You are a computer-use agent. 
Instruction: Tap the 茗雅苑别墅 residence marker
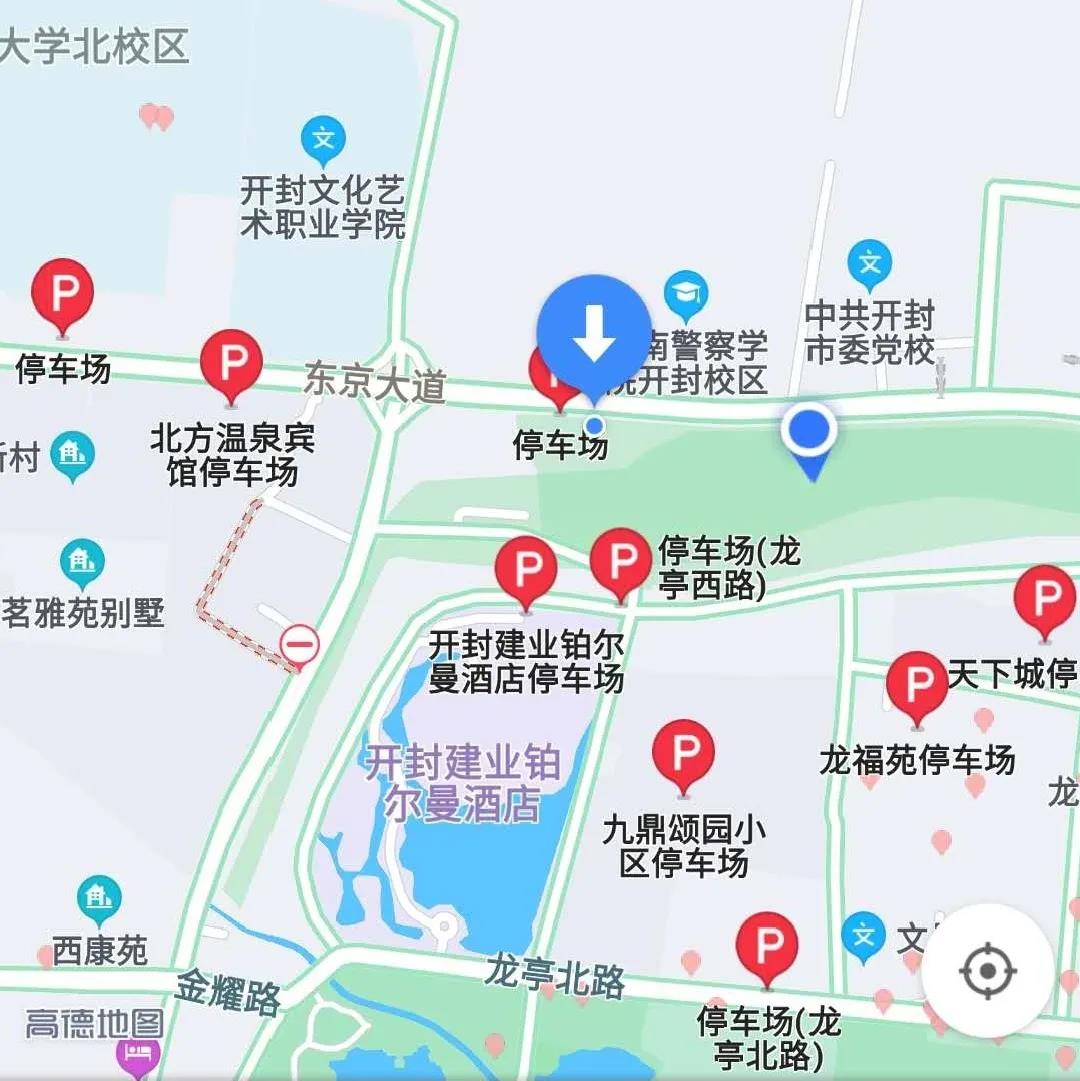(x=82, y=563)
